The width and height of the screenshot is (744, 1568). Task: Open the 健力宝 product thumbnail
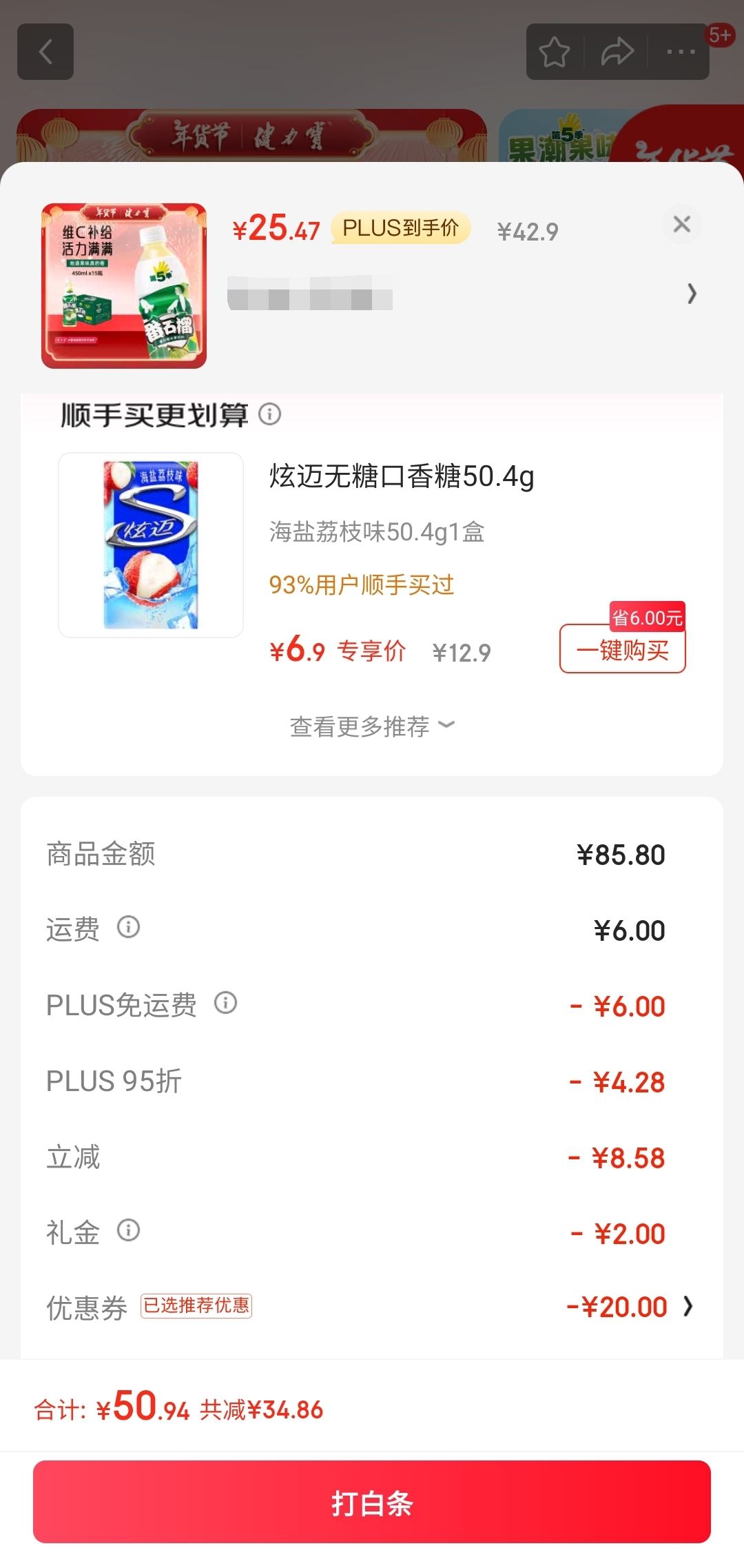(x=124, y=285)
